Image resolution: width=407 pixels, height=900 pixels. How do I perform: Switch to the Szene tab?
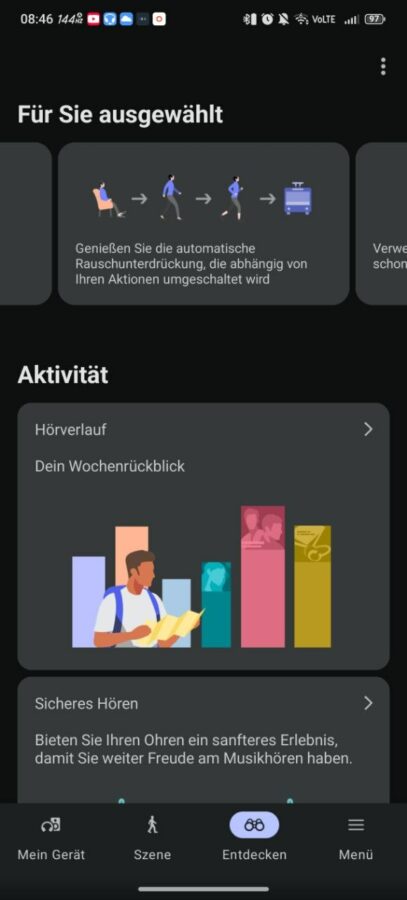[x=152, y=838]
